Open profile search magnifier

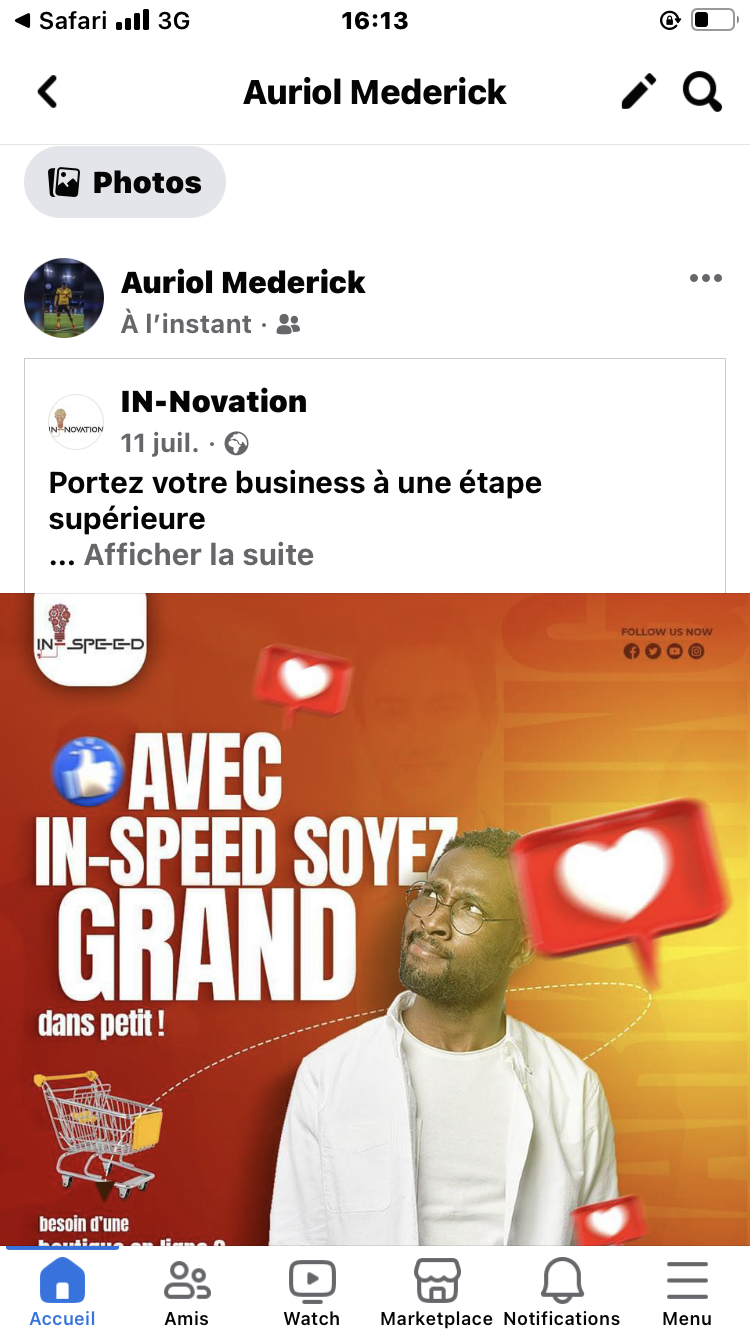pyautogui.click(x=702, y=92)
